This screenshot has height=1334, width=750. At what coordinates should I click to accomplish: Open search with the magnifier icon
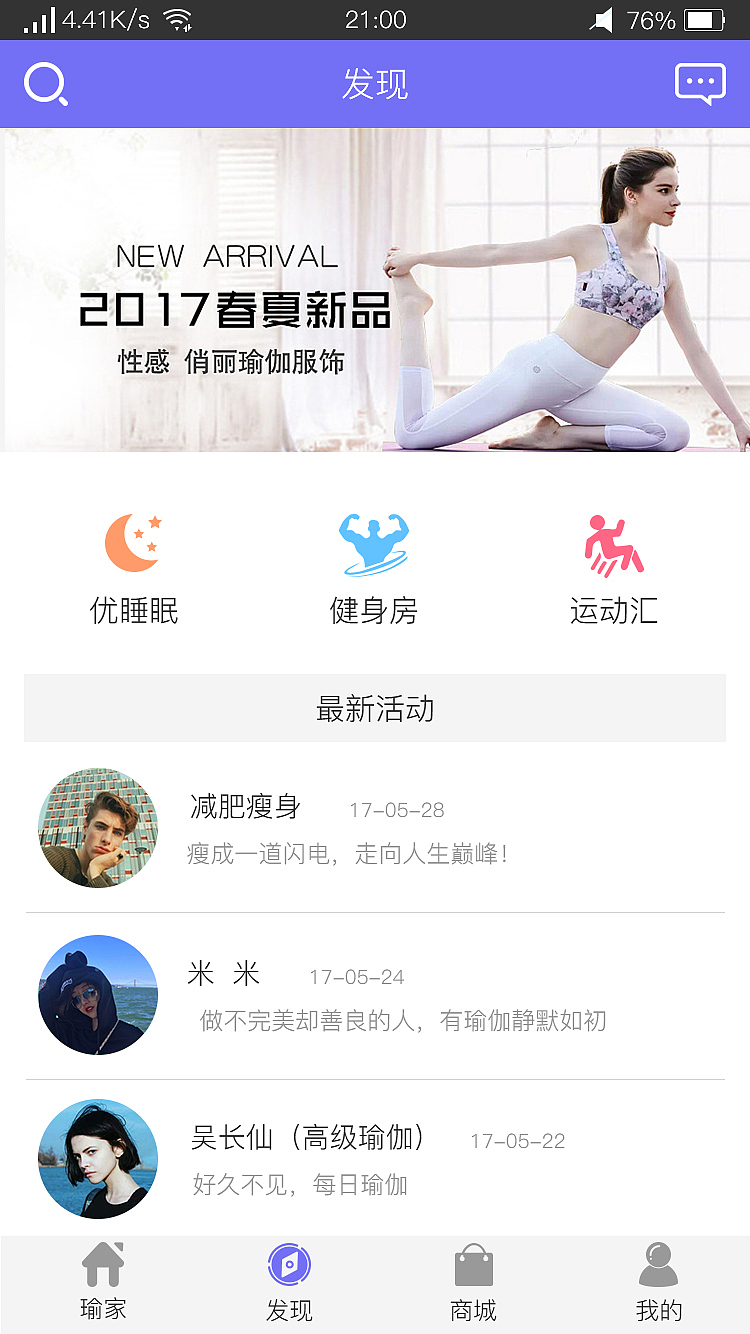point(47,84)
